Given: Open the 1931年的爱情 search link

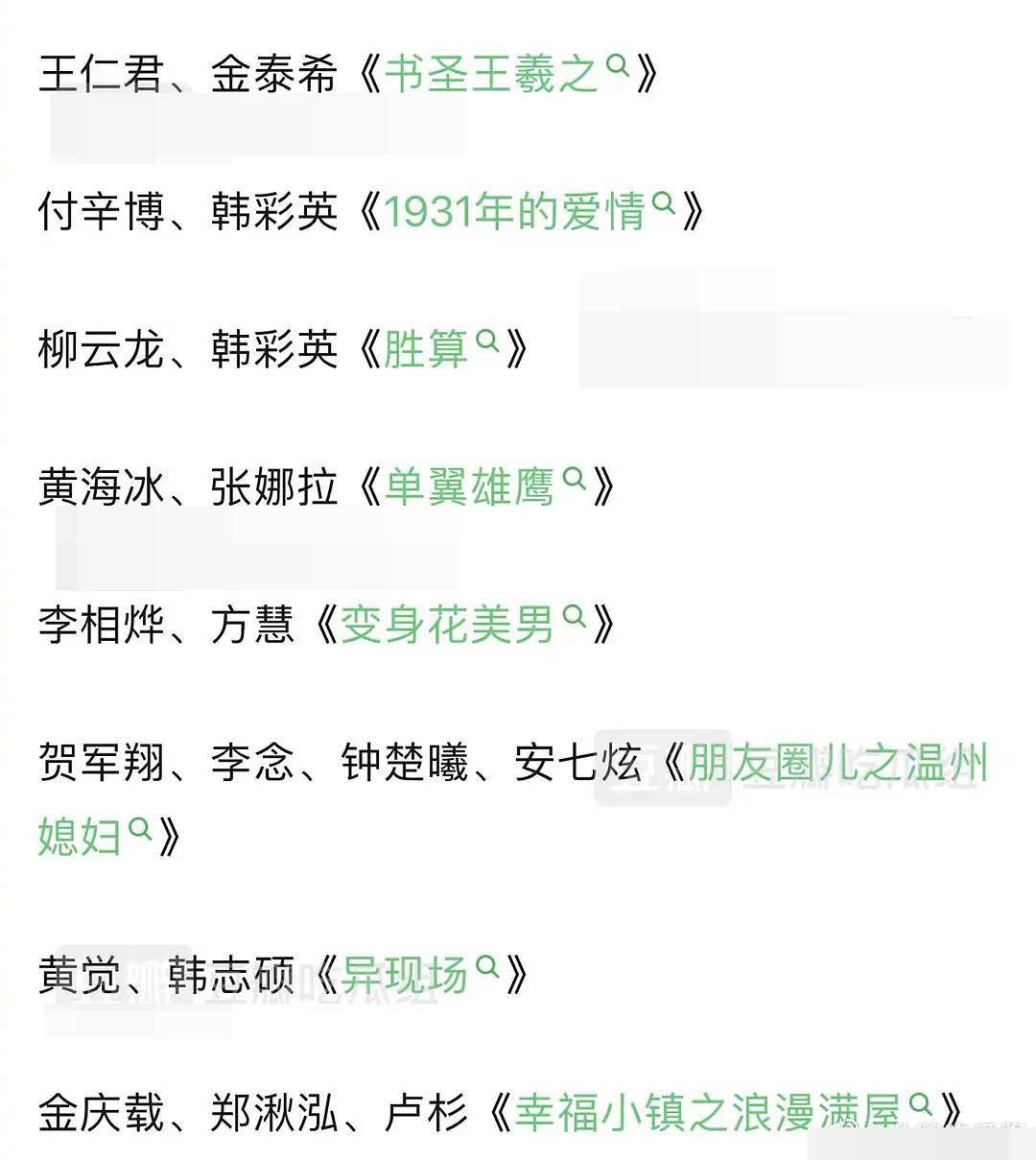Looking at the screenshot, I should [514, 211].
